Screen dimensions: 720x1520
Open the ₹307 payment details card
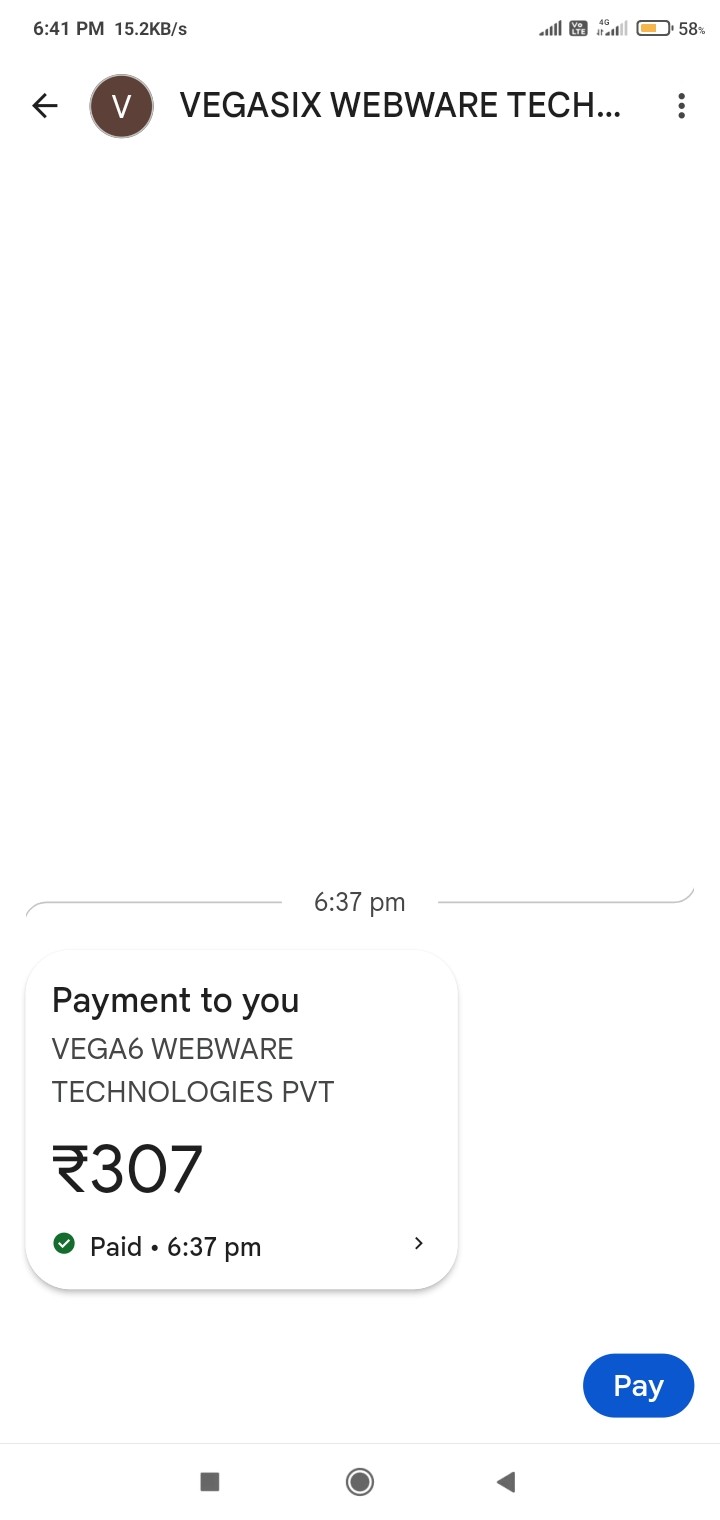(241, 1119)
